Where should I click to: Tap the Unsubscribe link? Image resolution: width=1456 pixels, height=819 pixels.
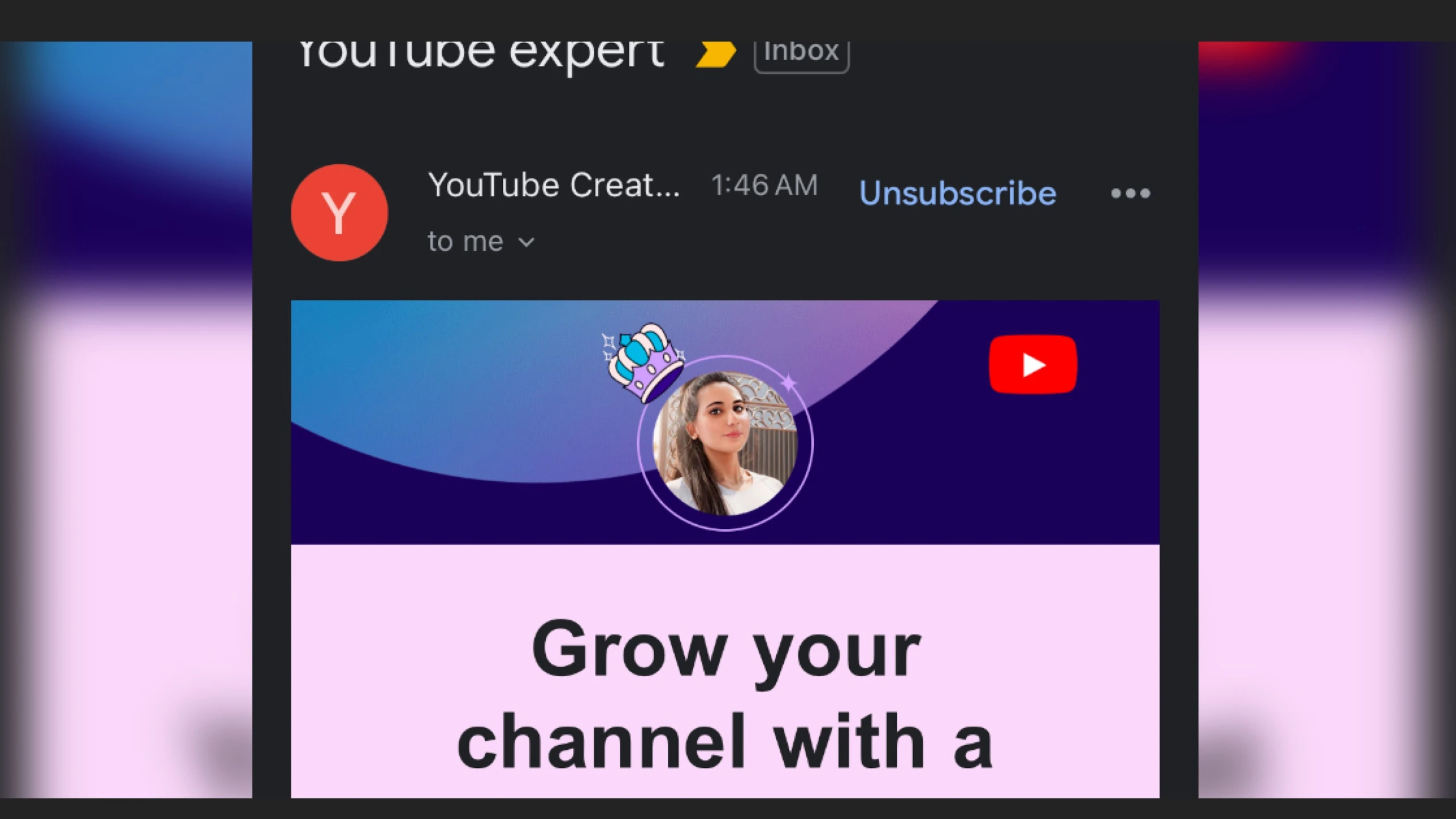pyautogui.click(x=958, y=193)
